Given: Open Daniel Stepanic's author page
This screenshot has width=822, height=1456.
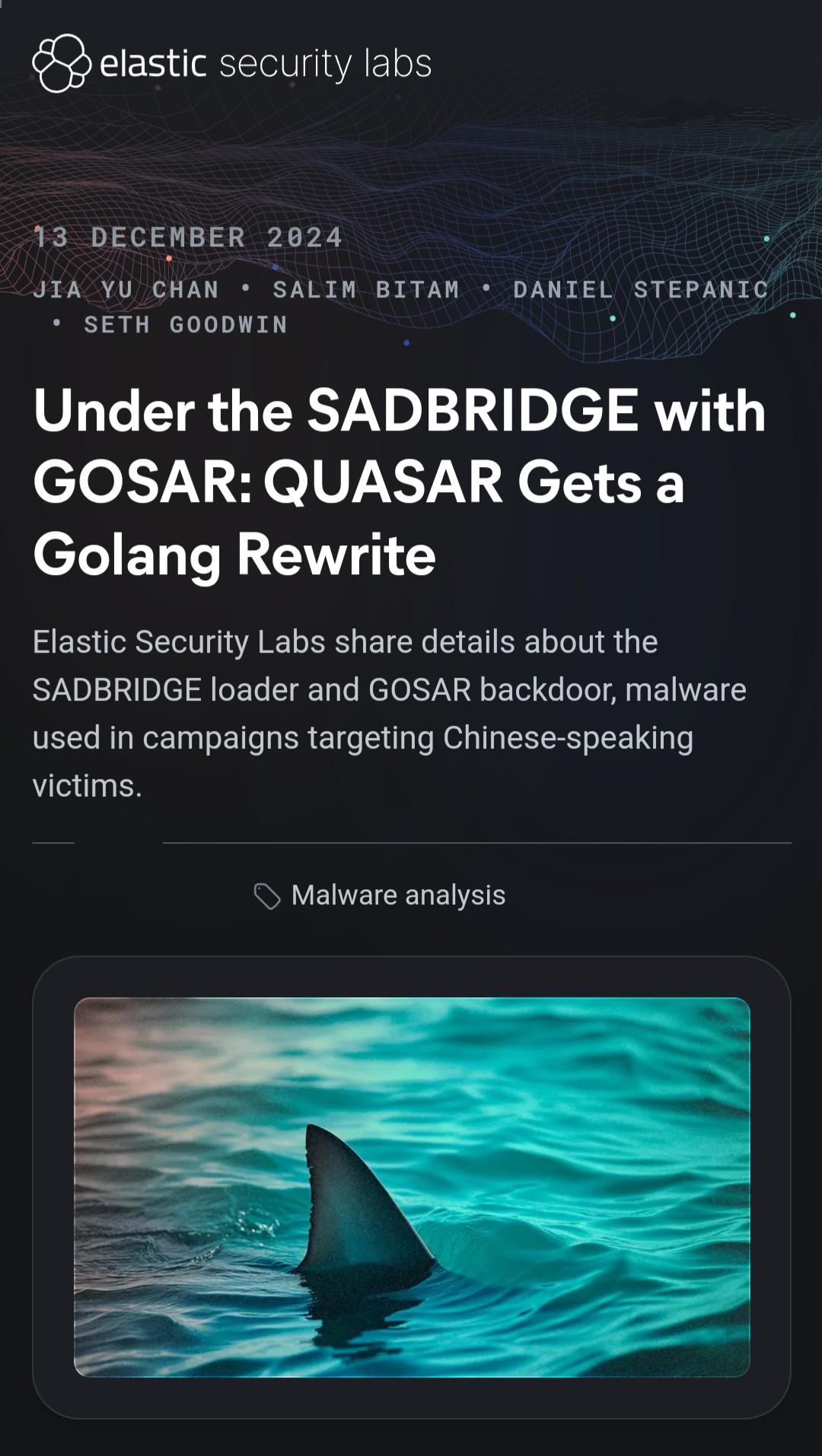Looking at the screenshot, I should [x=641, y=290].
